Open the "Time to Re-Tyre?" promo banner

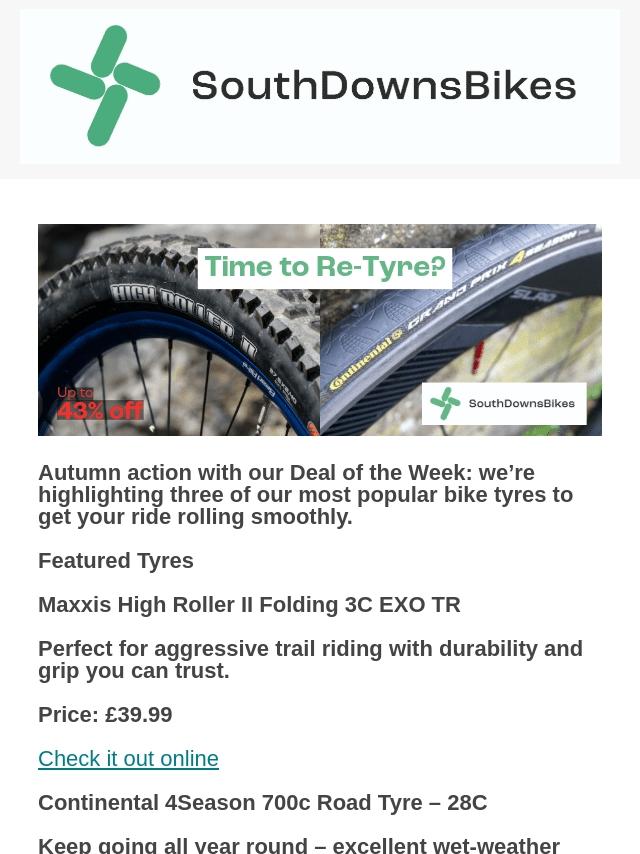coord(320,330)
